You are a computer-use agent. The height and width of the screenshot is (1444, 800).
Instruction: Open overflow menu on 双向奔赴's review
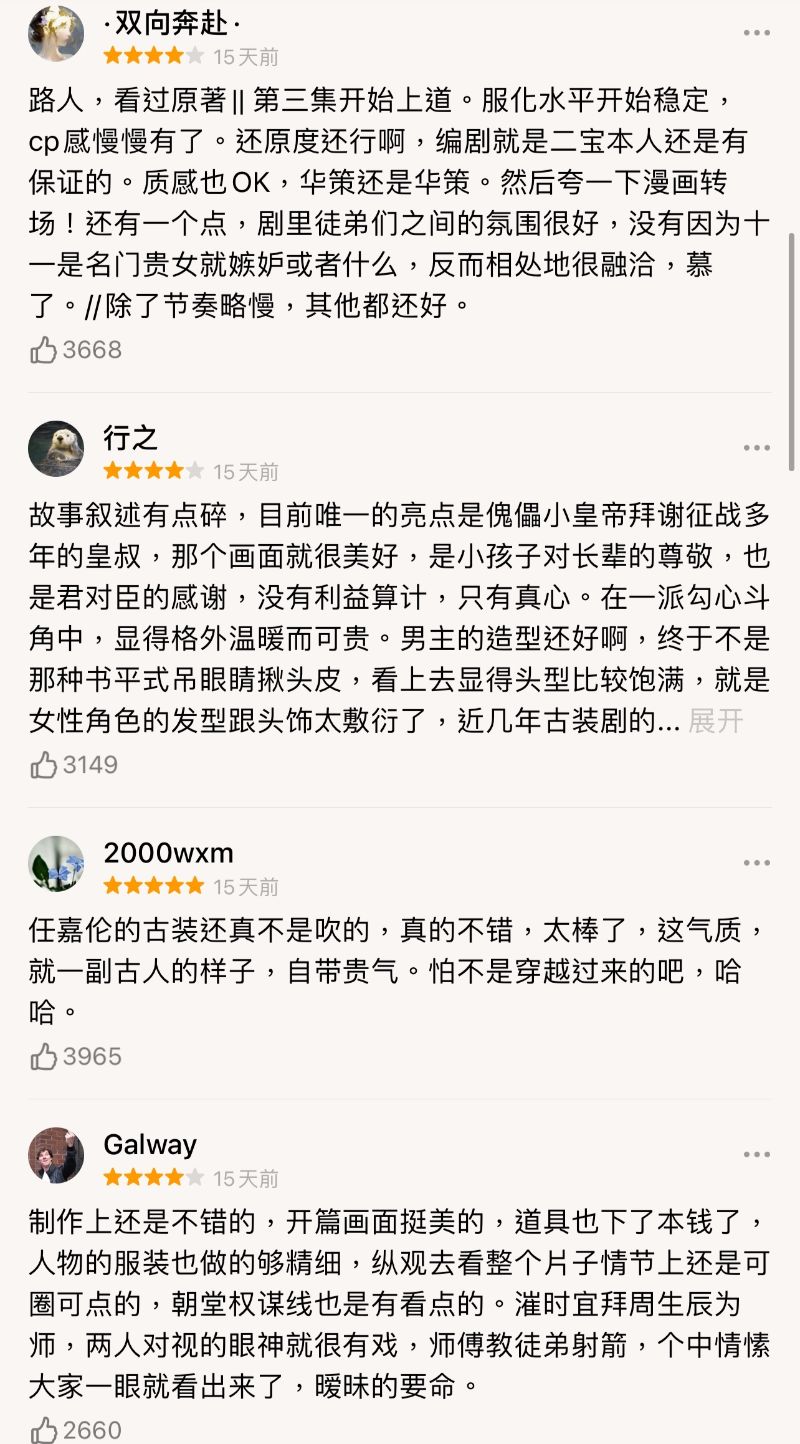(x=757, y=33)
